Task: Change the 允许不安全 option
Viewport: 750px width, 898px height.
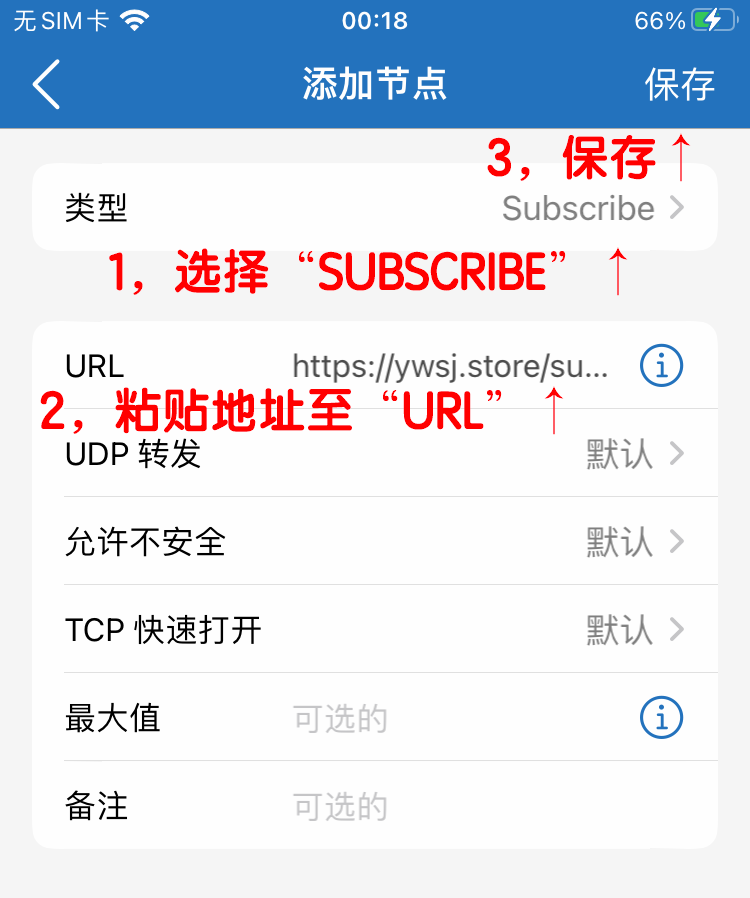Action: click(375, 542)
